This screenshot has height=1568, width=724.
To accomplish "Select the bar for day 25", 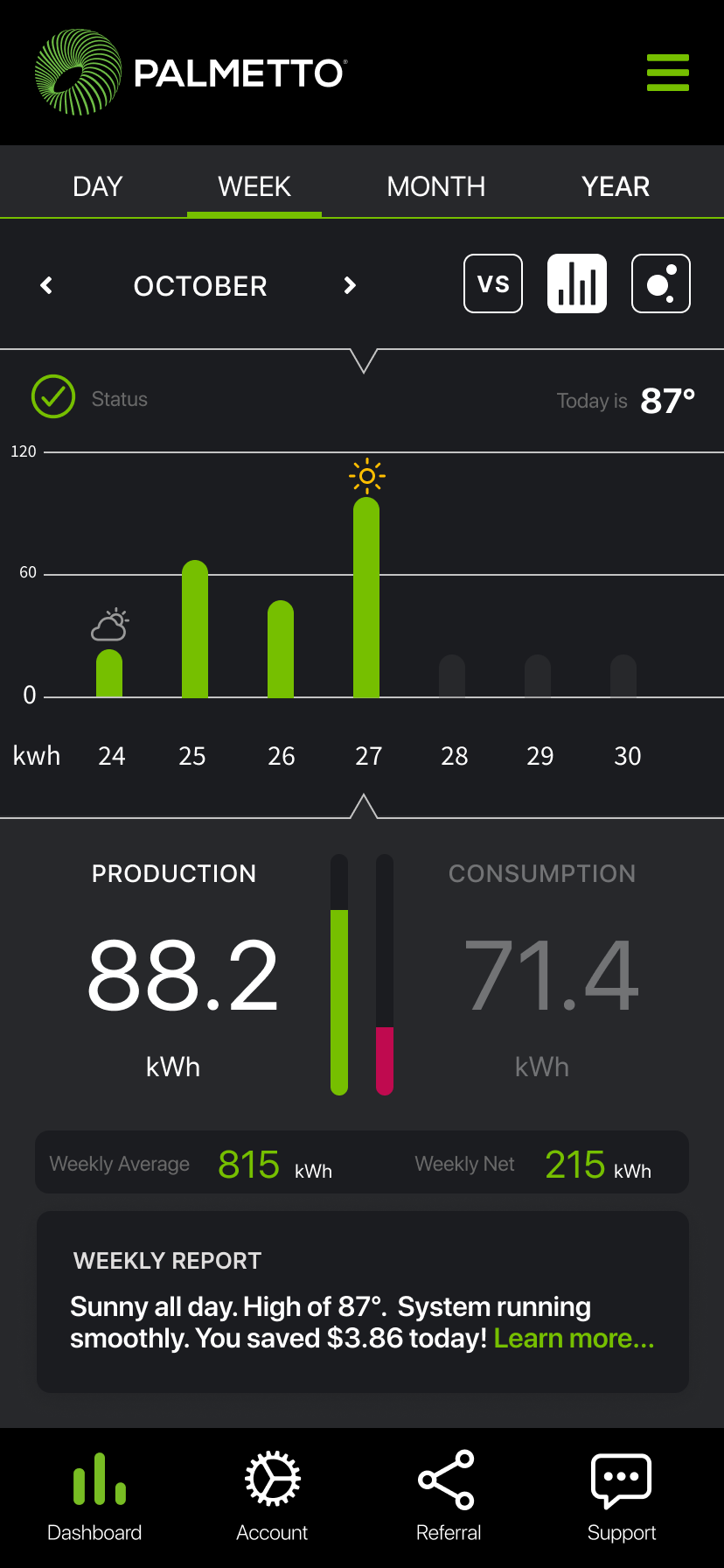I will [195, 628].
